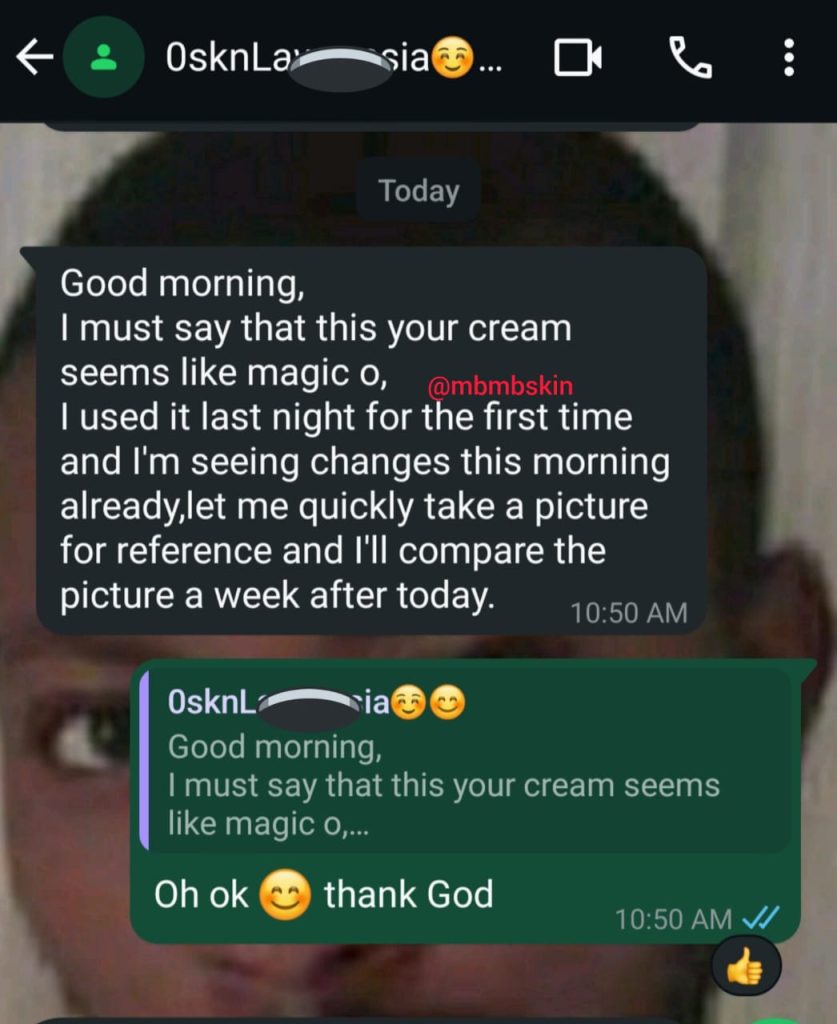View the thumbs-up reaction details
The image size is (837, 1024).
click(x=744, y=966)
